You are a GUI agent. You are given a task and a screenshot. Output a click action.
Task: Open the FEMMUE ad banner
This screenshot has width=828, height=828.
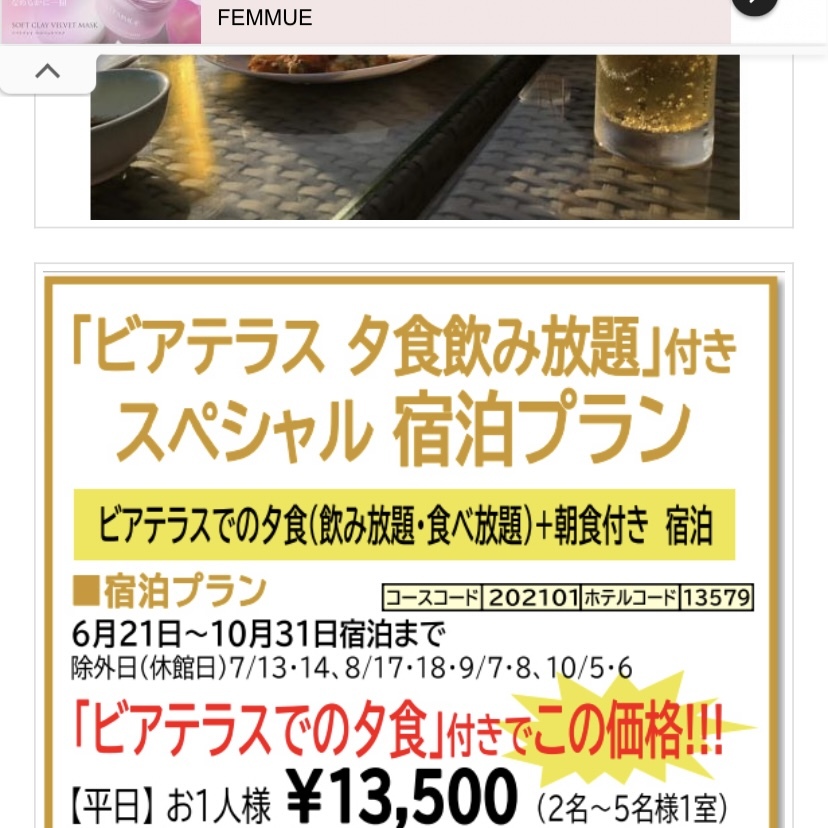pos(400,20)
